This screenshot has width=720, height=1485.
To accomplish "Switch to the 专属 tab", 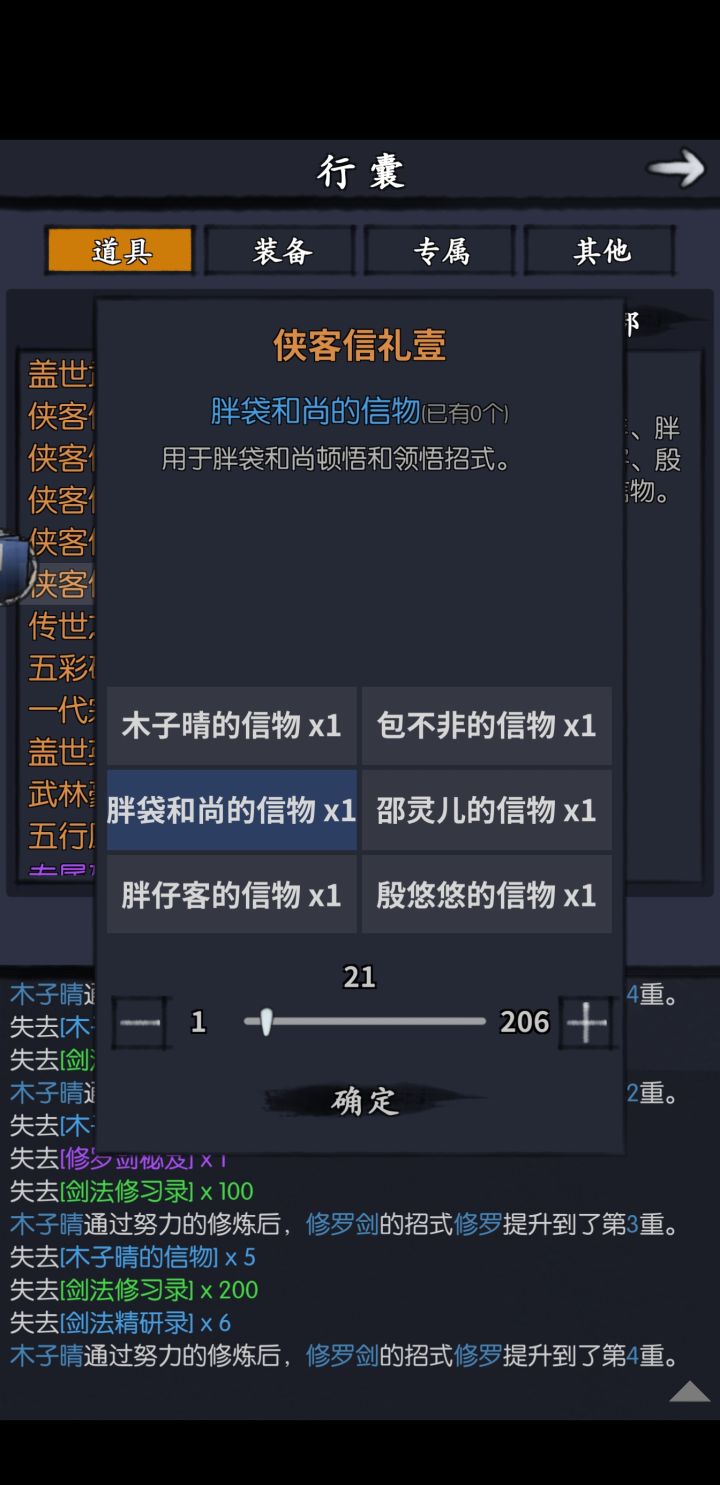I will point(440,252).
